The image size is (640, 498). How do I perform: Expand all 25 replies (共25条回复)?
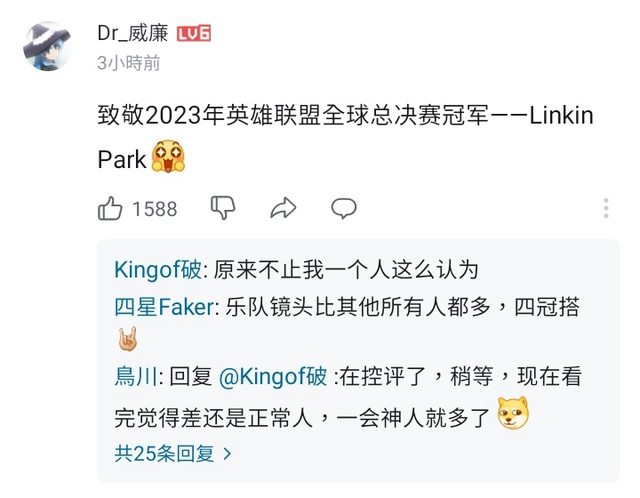[173, 453]
